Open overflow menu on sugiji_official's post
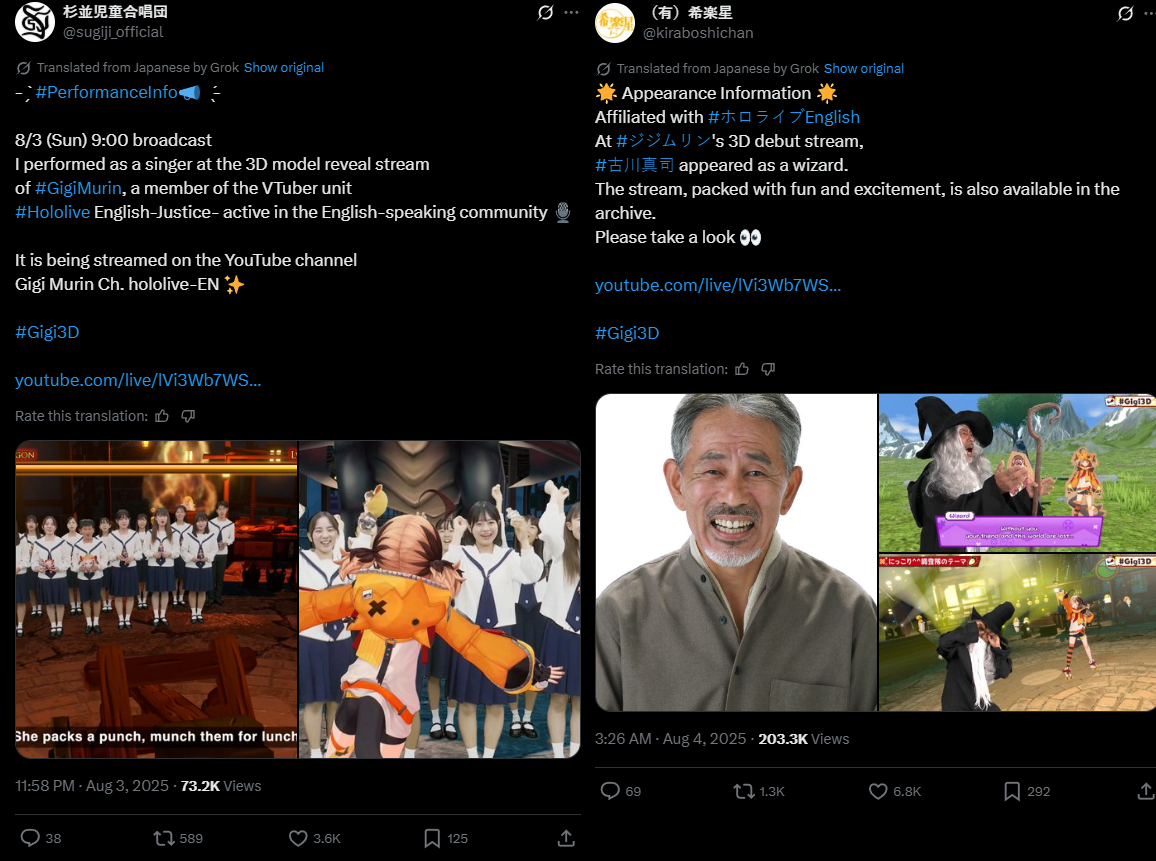This screenshot has width=1156, height=861. (x=571, y=13)
